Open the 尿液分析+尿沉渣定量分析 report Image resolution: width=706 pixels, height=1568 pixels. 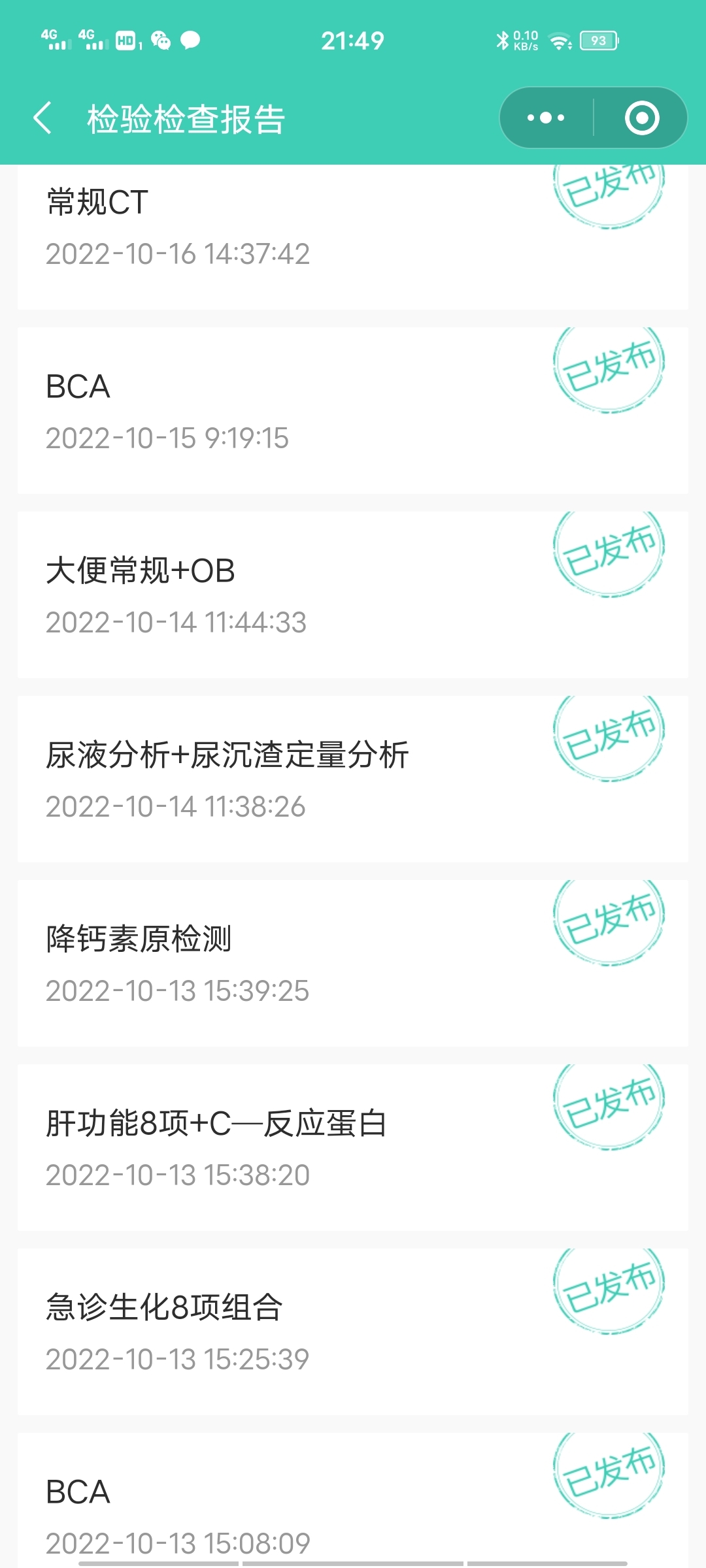point(353,779)
